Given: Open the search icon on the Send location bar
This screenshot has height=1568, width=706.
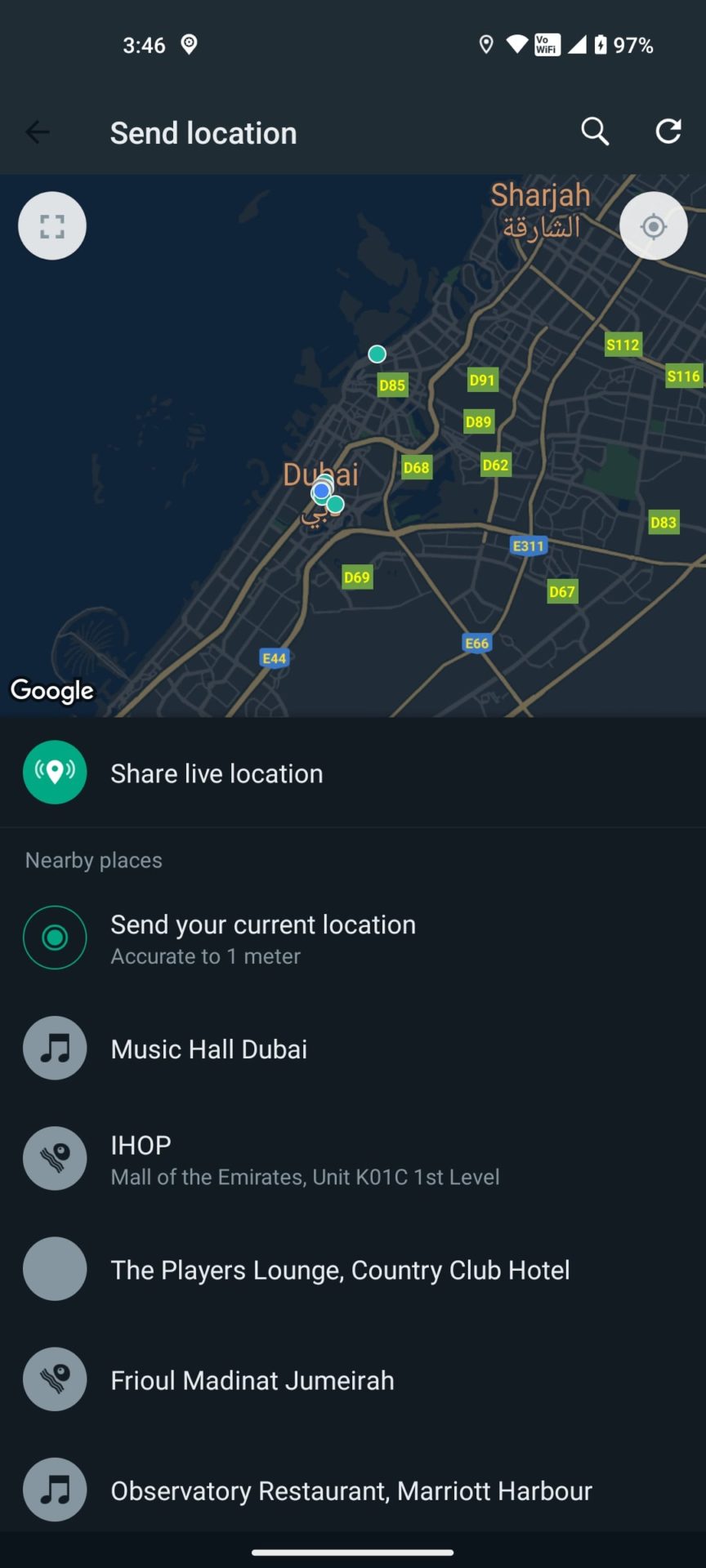Looking at the screenshot, I should 595,131.
